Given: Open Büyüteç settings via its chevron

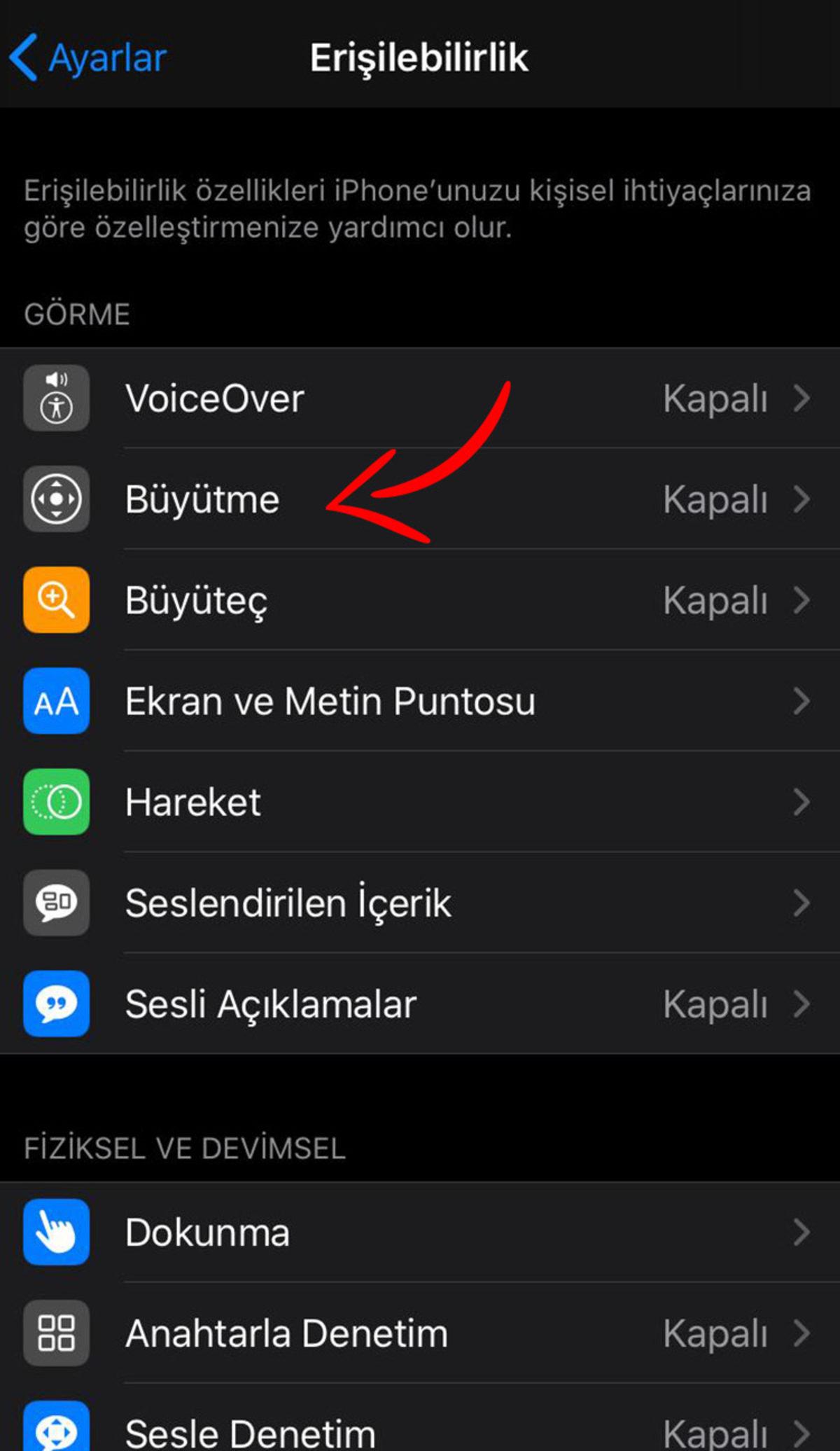Looking at the screenshot, I should coord(802,601).
